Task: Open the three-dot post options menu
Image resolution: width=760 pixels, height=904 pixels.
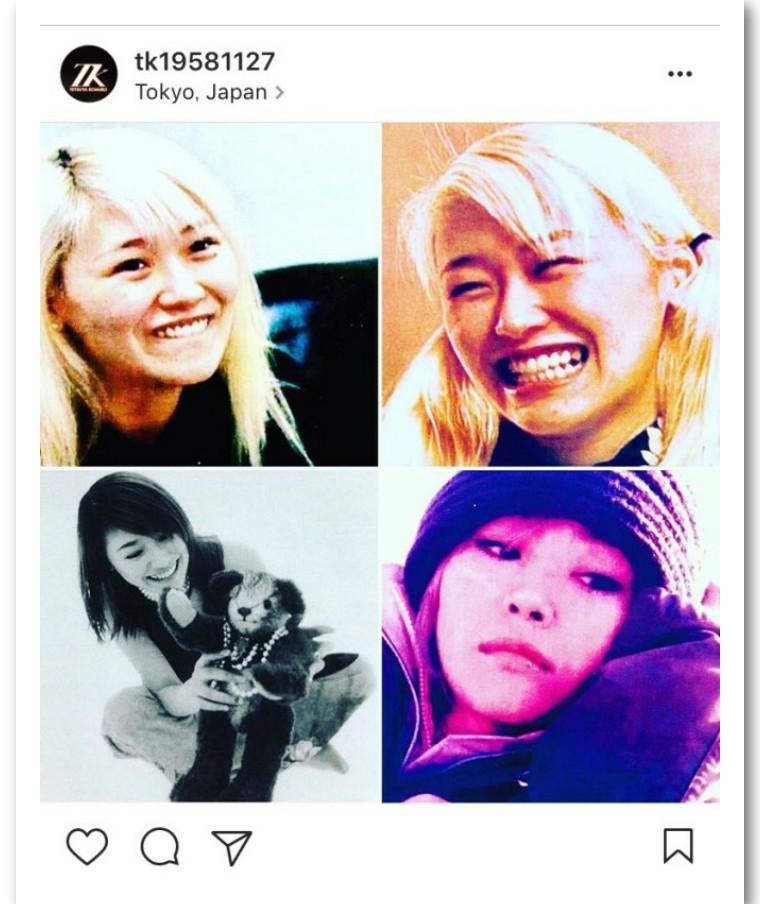Action: pos(680,74)
